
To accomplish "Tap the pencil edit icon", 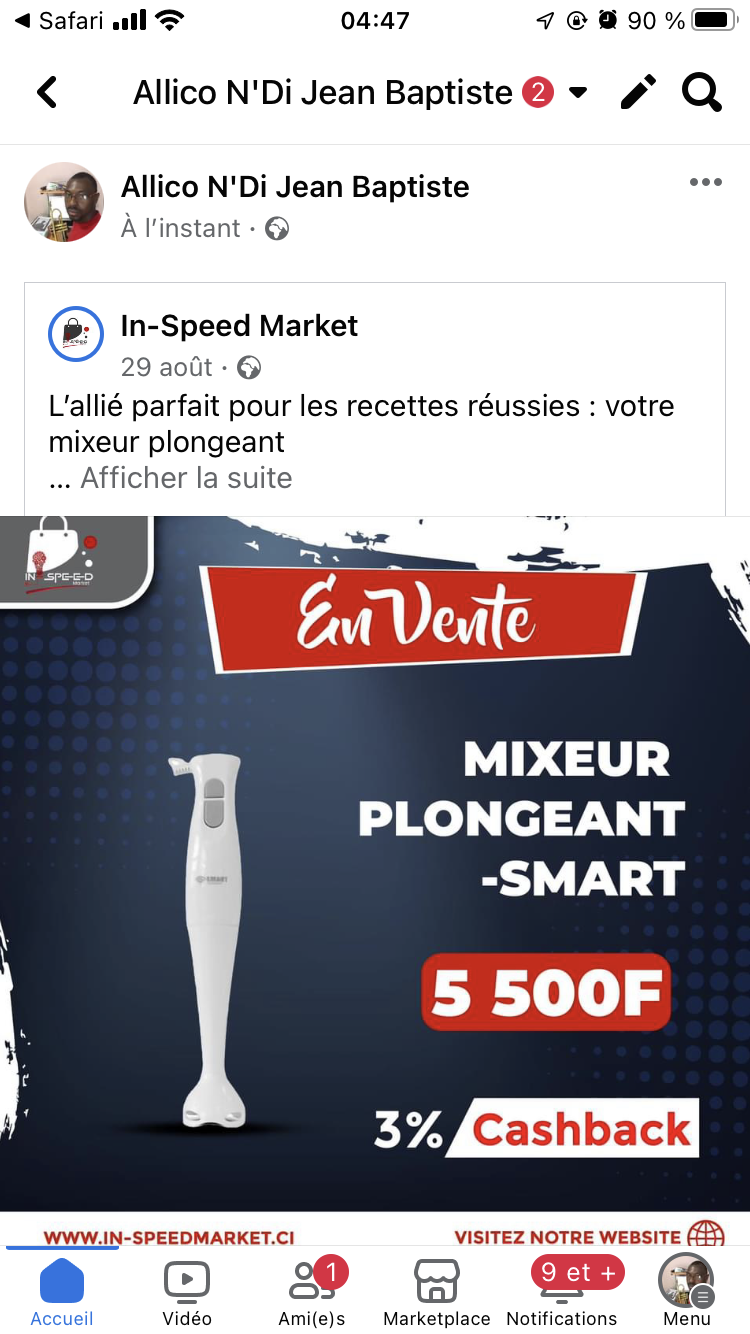I will (638, 93).
